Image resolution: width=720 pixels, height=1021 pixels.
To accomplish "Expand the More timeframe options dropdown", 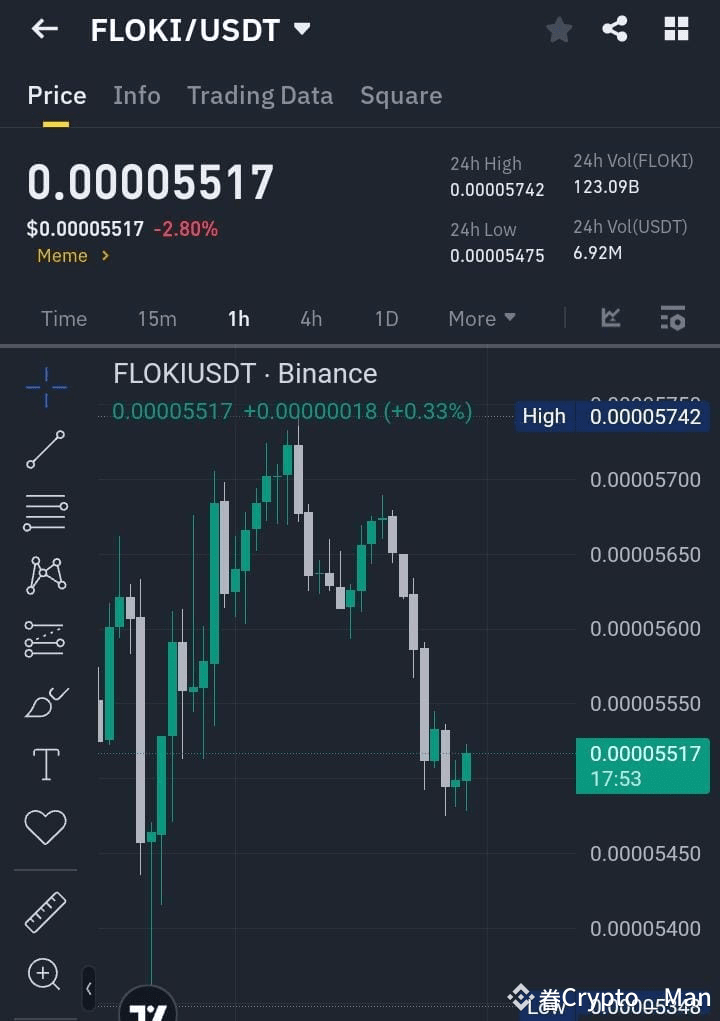I will tap(481, 318).
